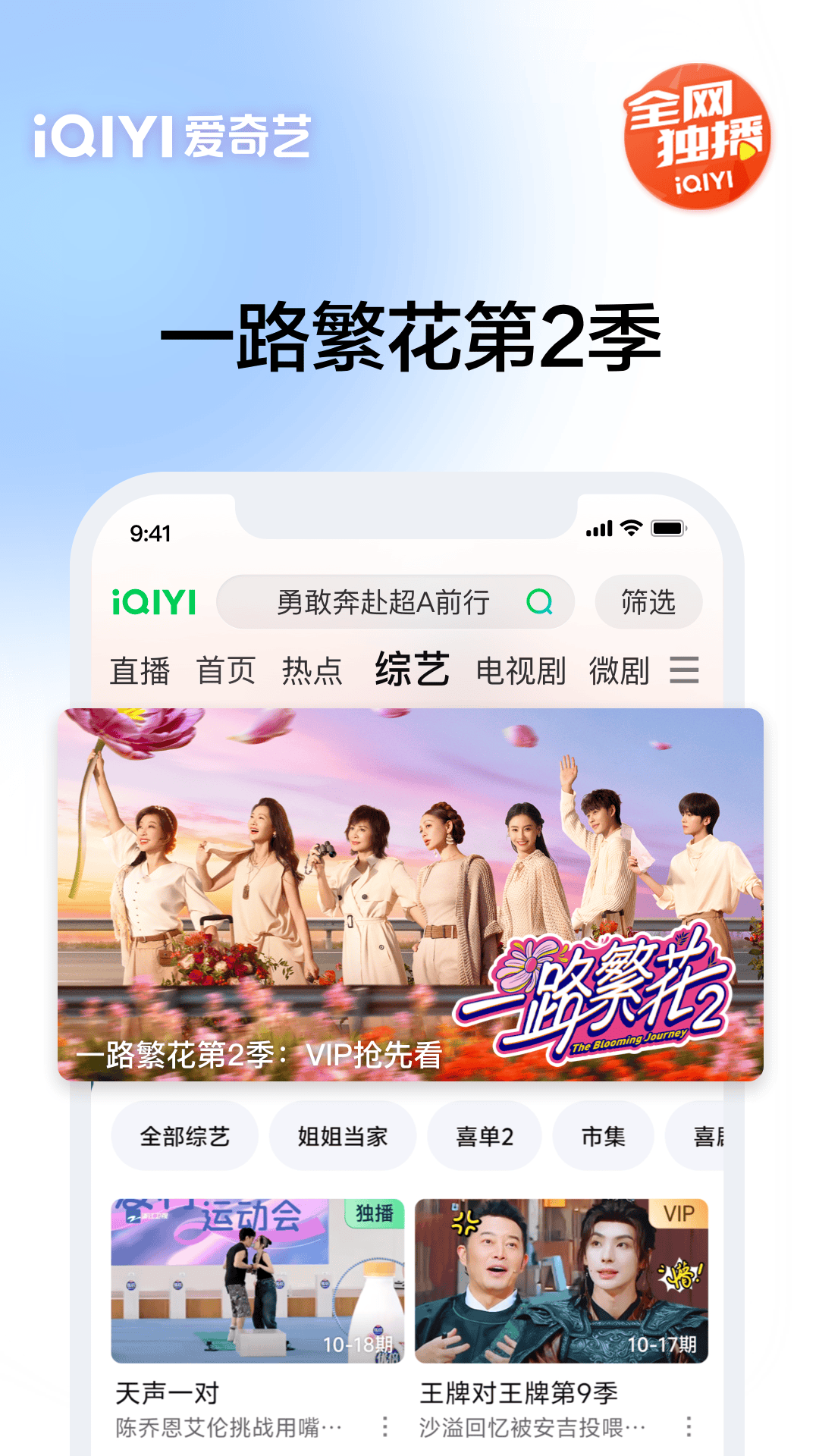The width and height of the screenshot is (819, 1456).
Task: Click the 市集 chip button
Action: [603, 1135]
